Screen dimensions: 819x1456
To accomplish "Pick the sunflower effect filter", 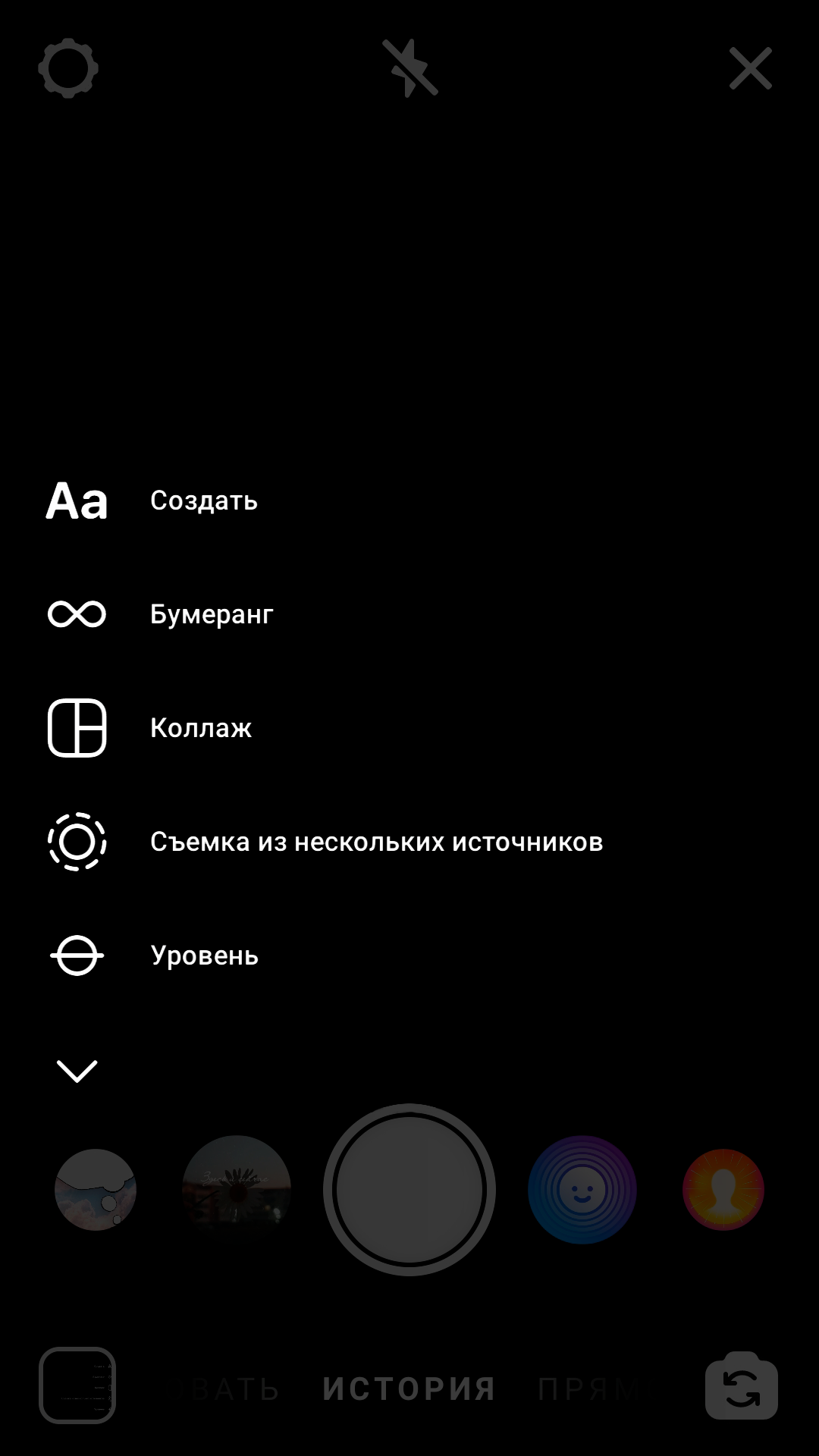I will 237,1189.
